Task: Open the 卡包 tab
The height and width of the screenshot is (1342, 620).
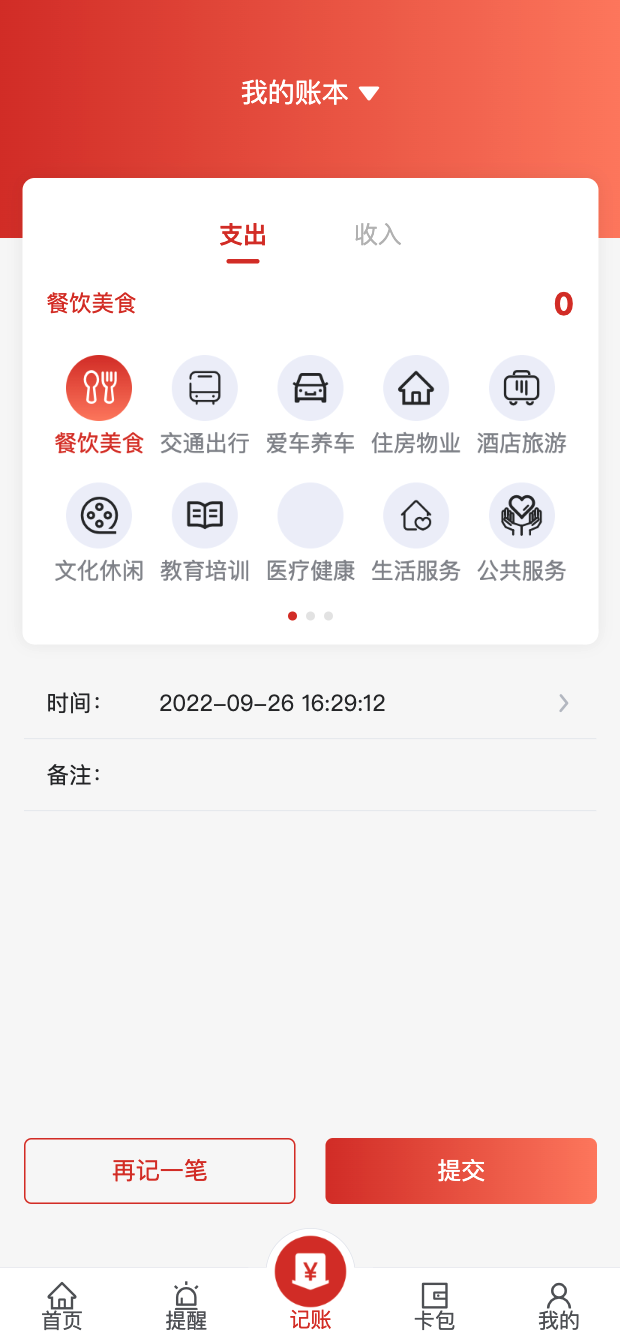Action: pyautogui.click(x=435, y=1306)
